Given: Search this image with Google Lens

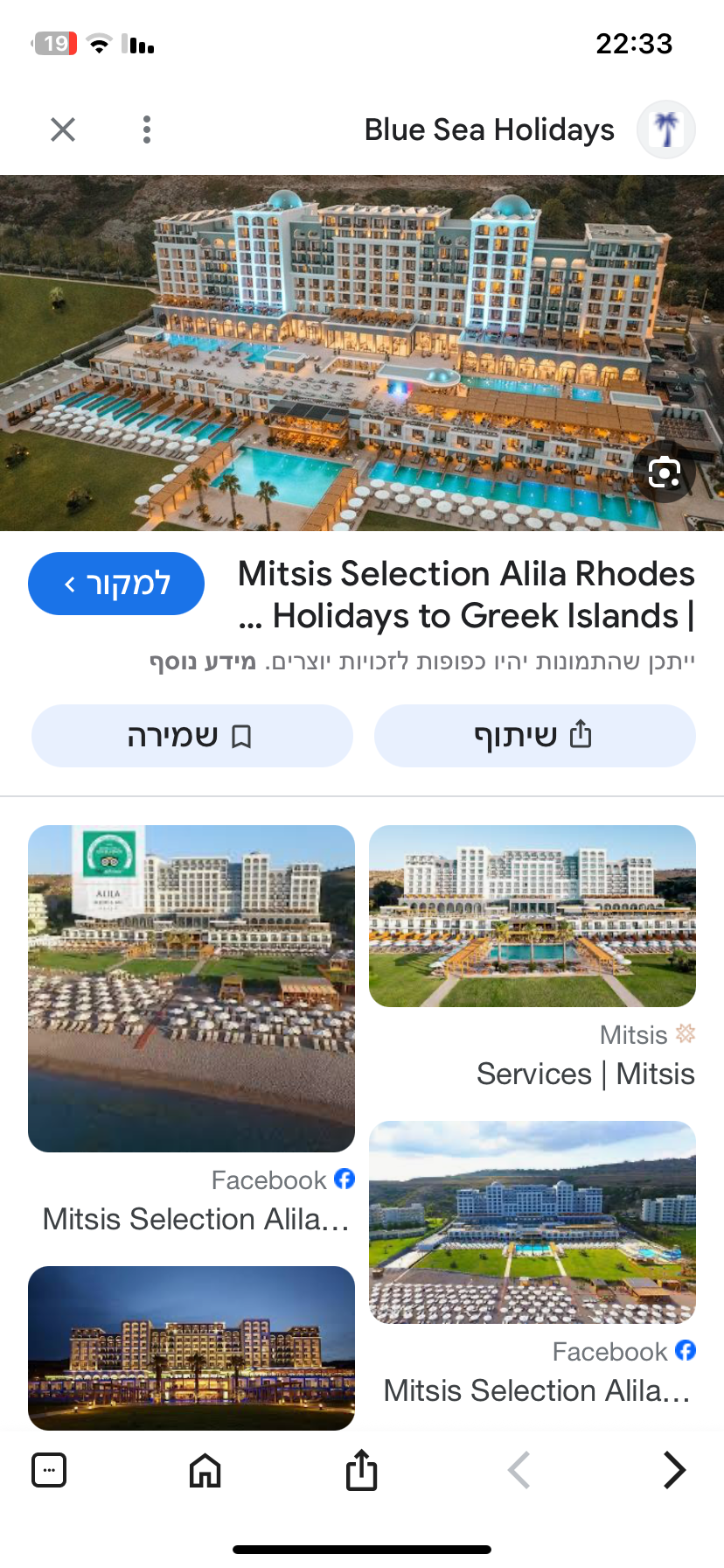Looking at the screenshot, I should point(665,473).
